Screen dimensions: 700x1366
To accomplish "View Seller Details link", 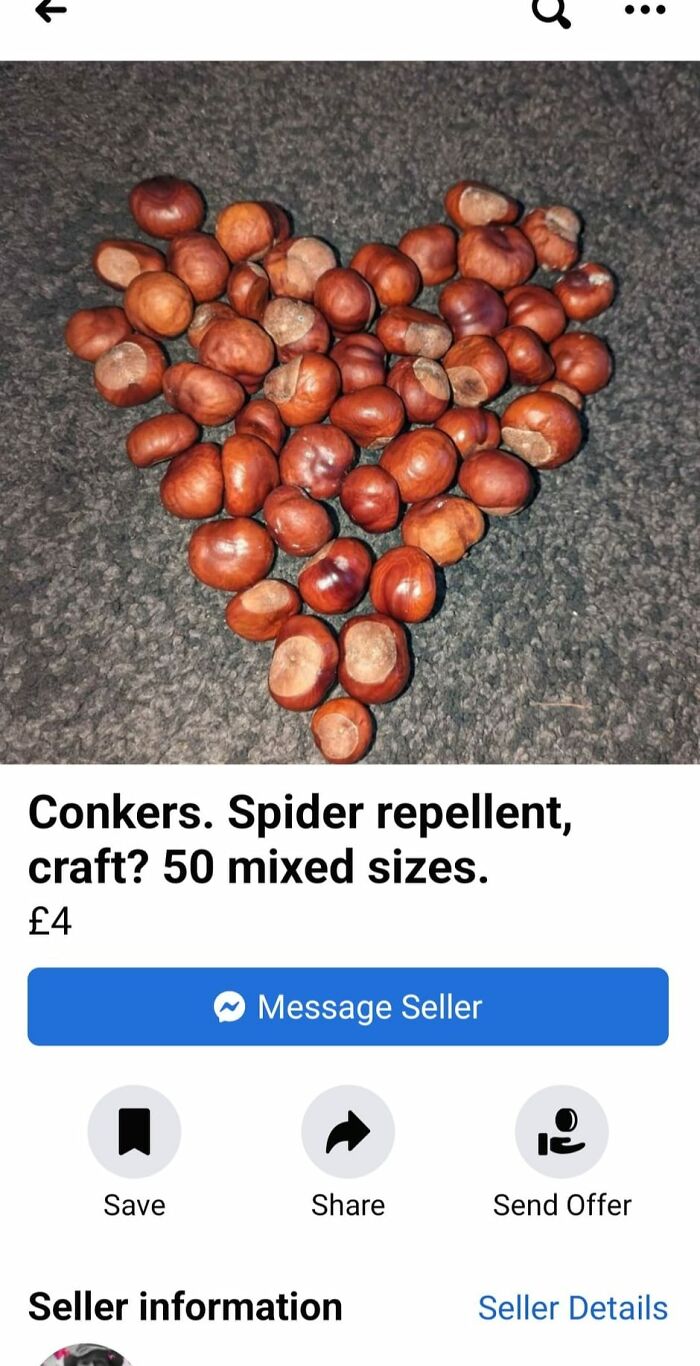I will pos(572,1307).
